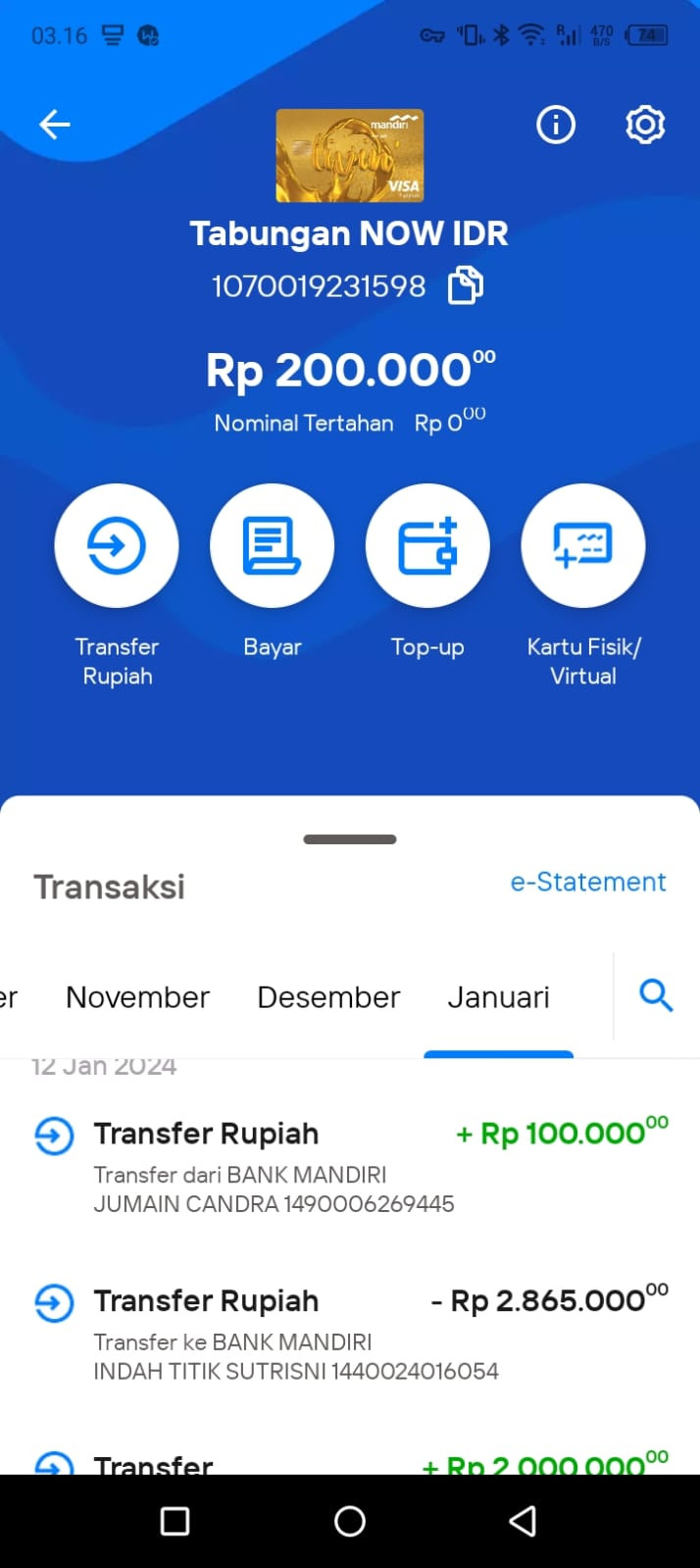Switch to the Desember tab
The width and height of the screenshot is (700, 1568).
[x=328, y=997]
